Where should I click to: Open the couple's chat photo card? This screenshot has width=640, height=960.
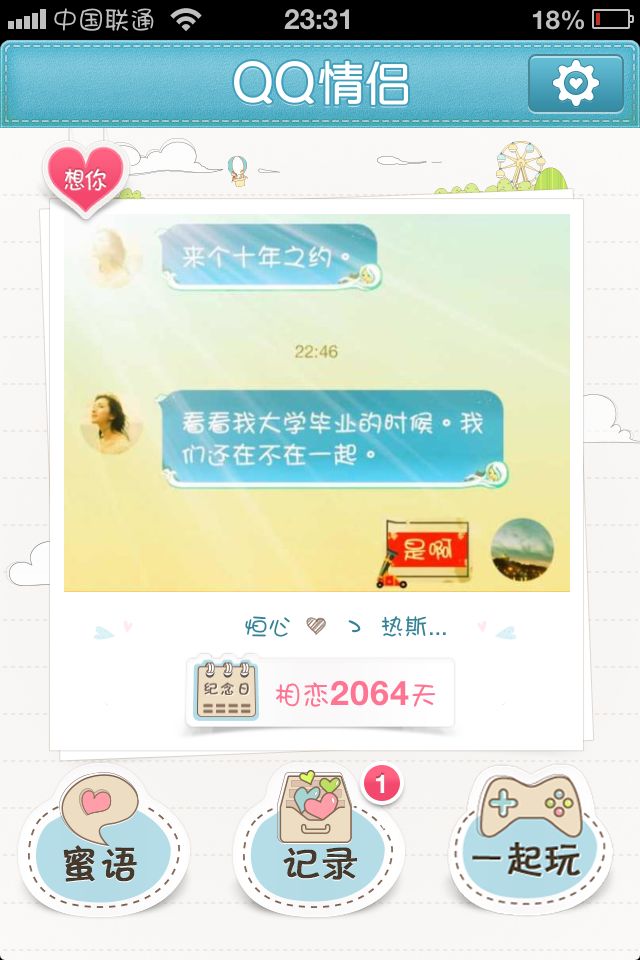click(x=317, y=402)
